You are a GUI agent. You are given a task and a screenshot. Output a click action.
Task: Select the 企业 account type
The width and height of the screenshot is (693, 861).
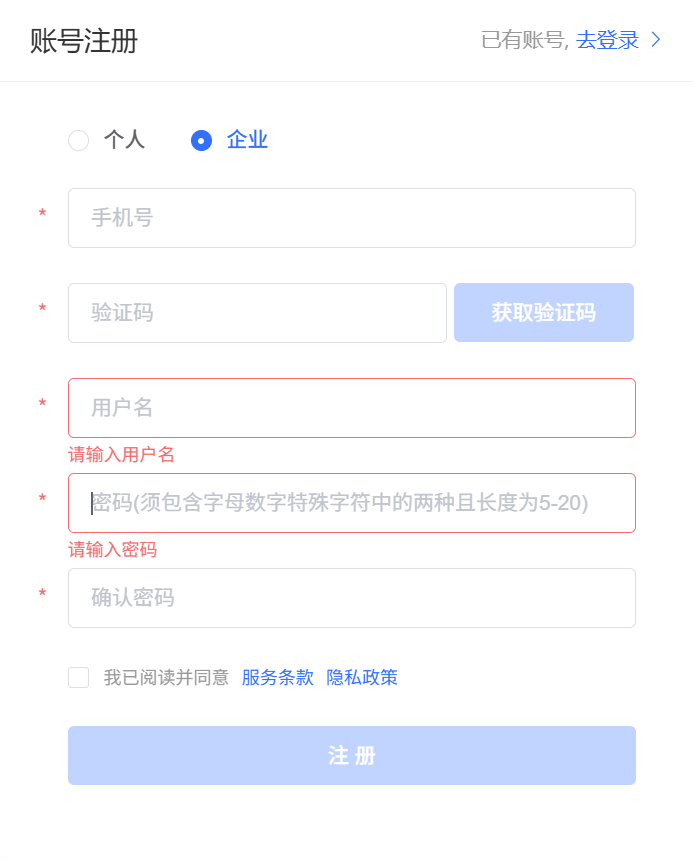[x=202, y=140]
